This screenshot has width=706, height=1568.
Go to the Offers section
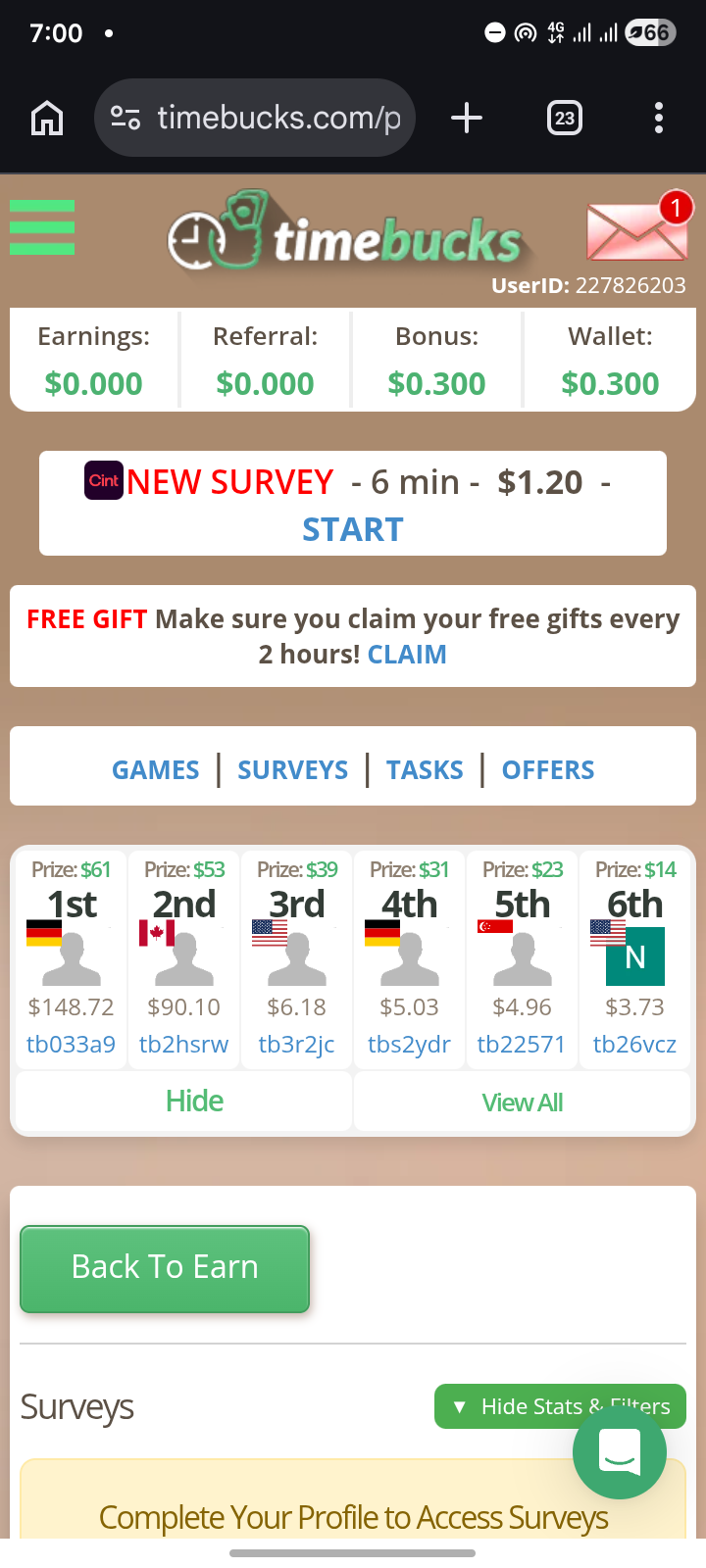(547, 770)
